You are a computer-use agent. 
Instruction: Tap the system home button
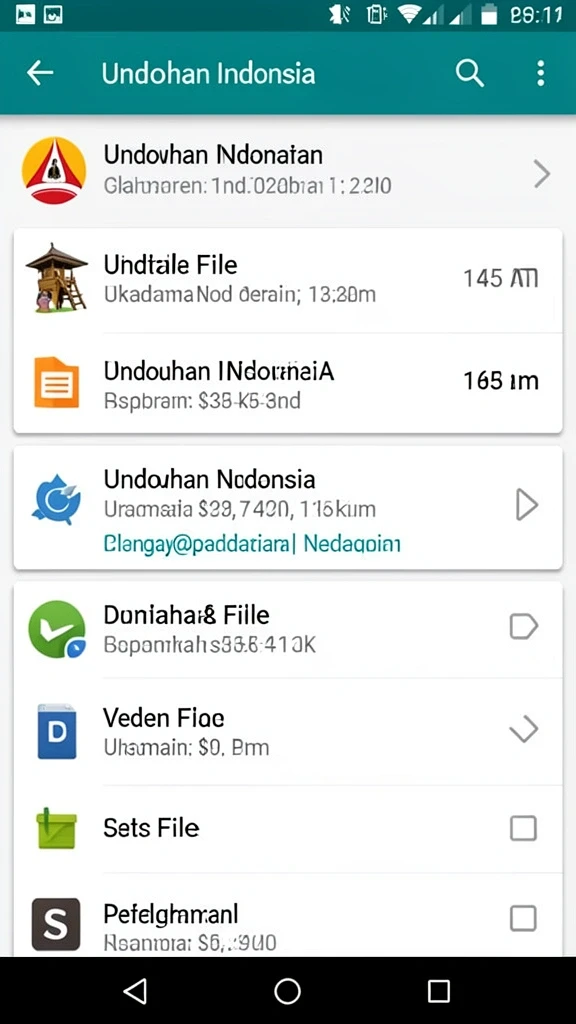tap(287, 991)
